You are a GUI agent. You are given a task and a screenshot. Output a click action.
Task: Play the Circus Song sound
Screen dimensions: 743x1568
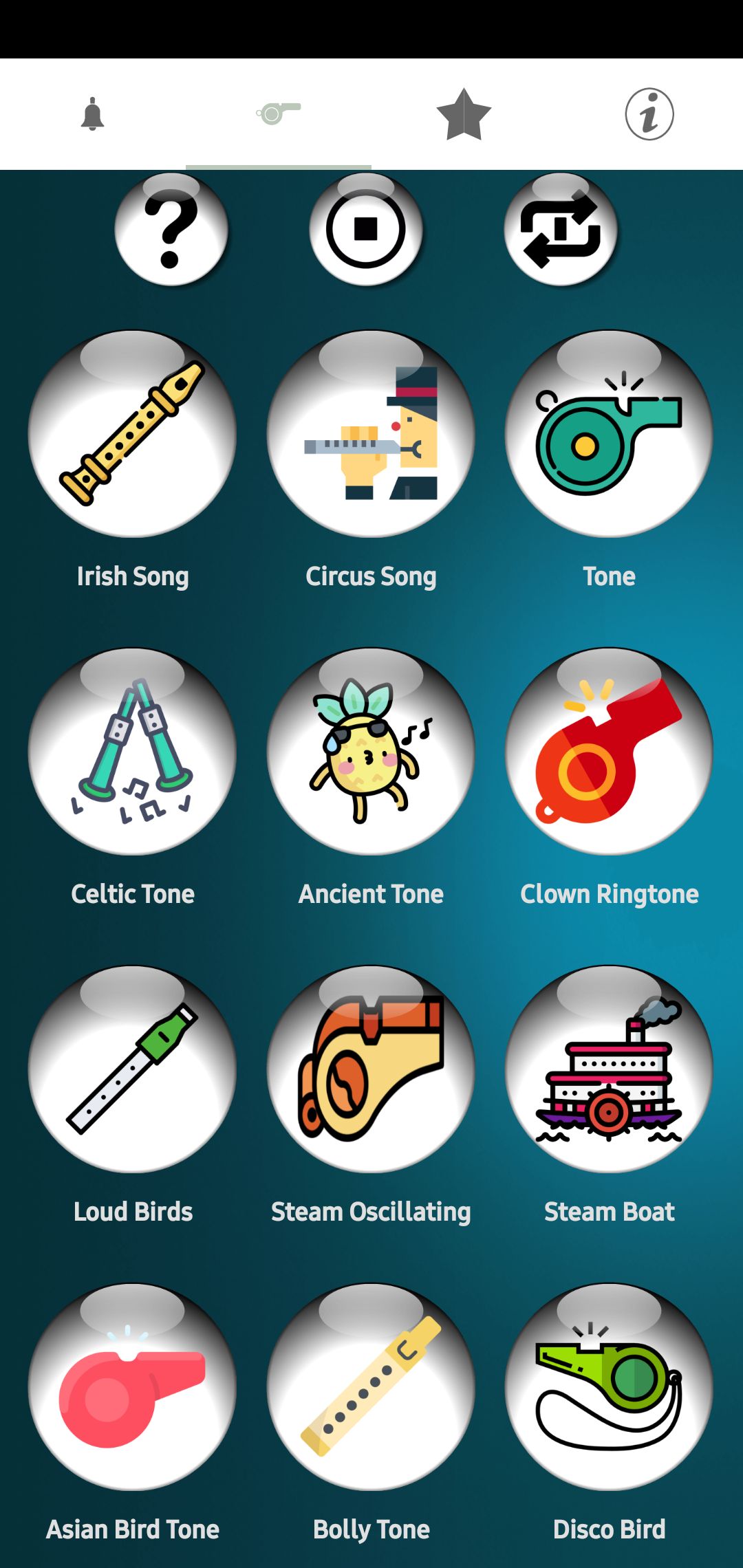pyautogui.click(x=371, y=434)
